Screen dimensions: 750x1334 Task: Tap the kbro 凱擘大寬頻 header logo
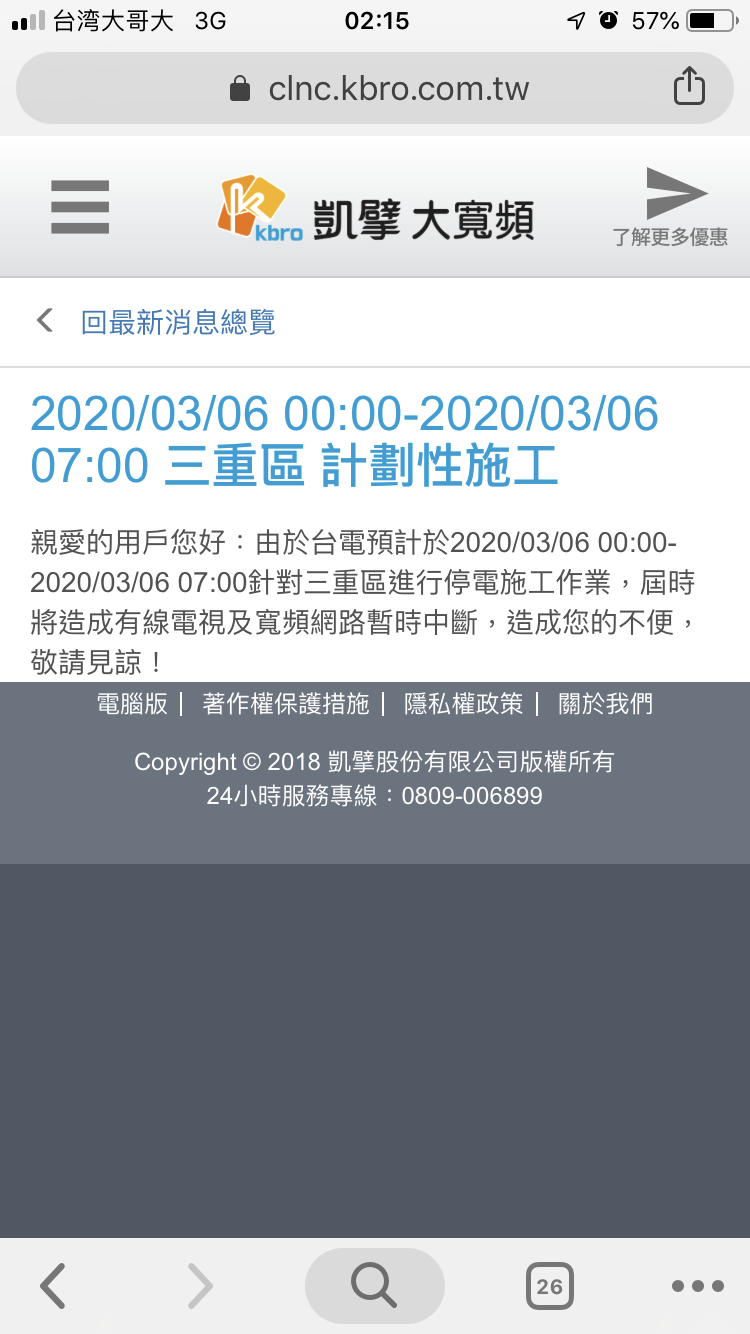pos(375,209)
